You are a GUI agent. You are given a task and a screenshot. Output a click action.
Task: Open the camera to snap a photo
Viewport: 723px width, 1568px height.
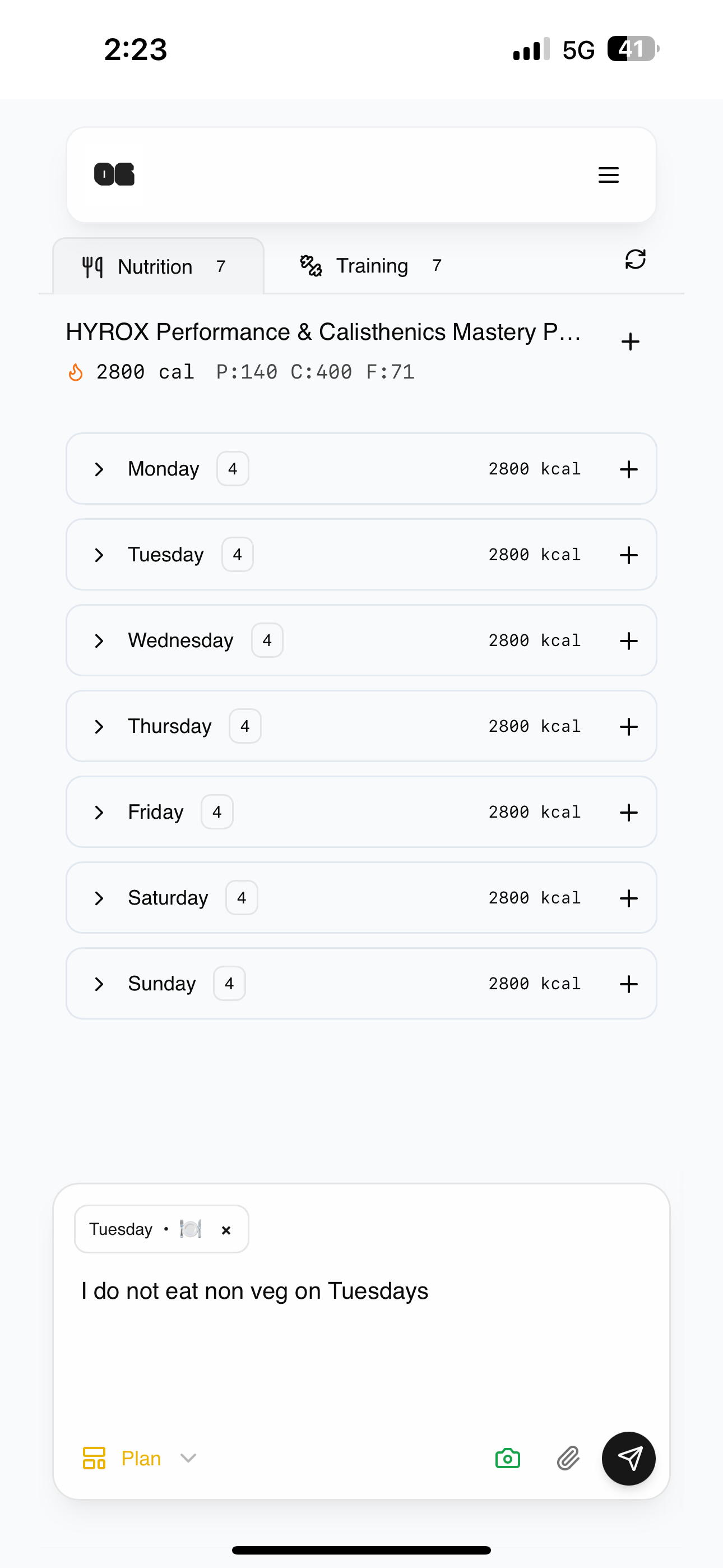pos(508,1458)
